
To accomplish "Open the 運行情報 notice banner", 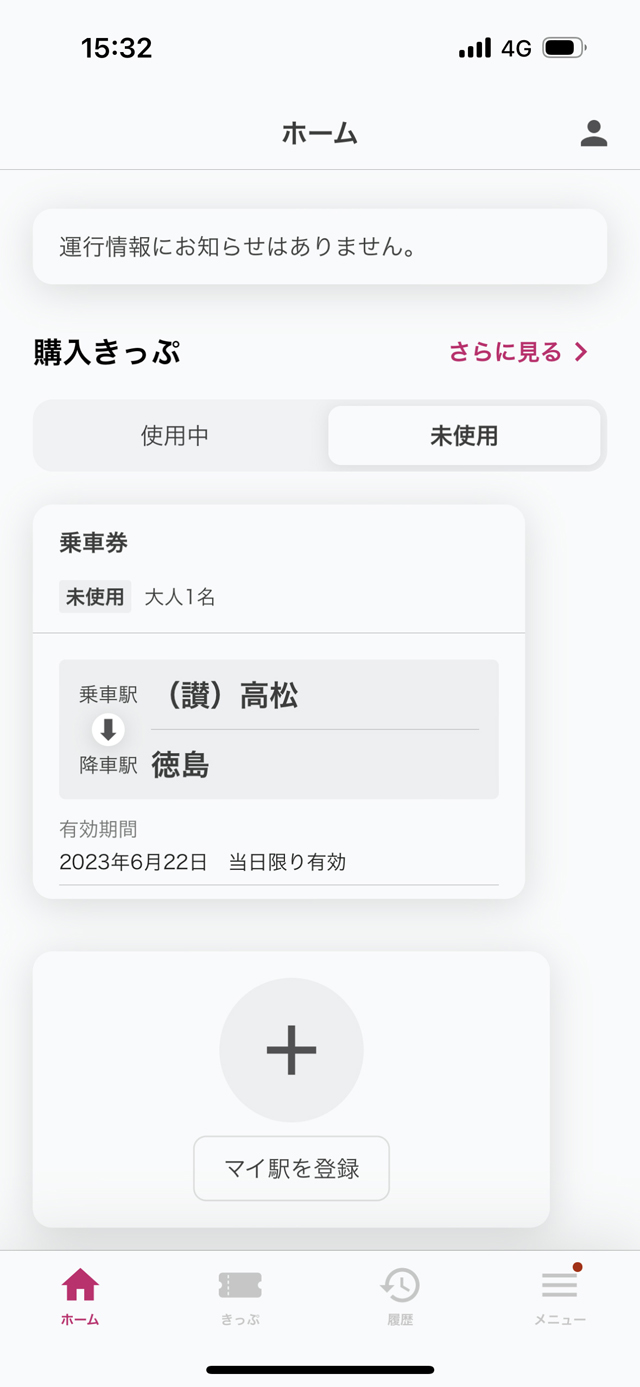I will coord(320,247).
